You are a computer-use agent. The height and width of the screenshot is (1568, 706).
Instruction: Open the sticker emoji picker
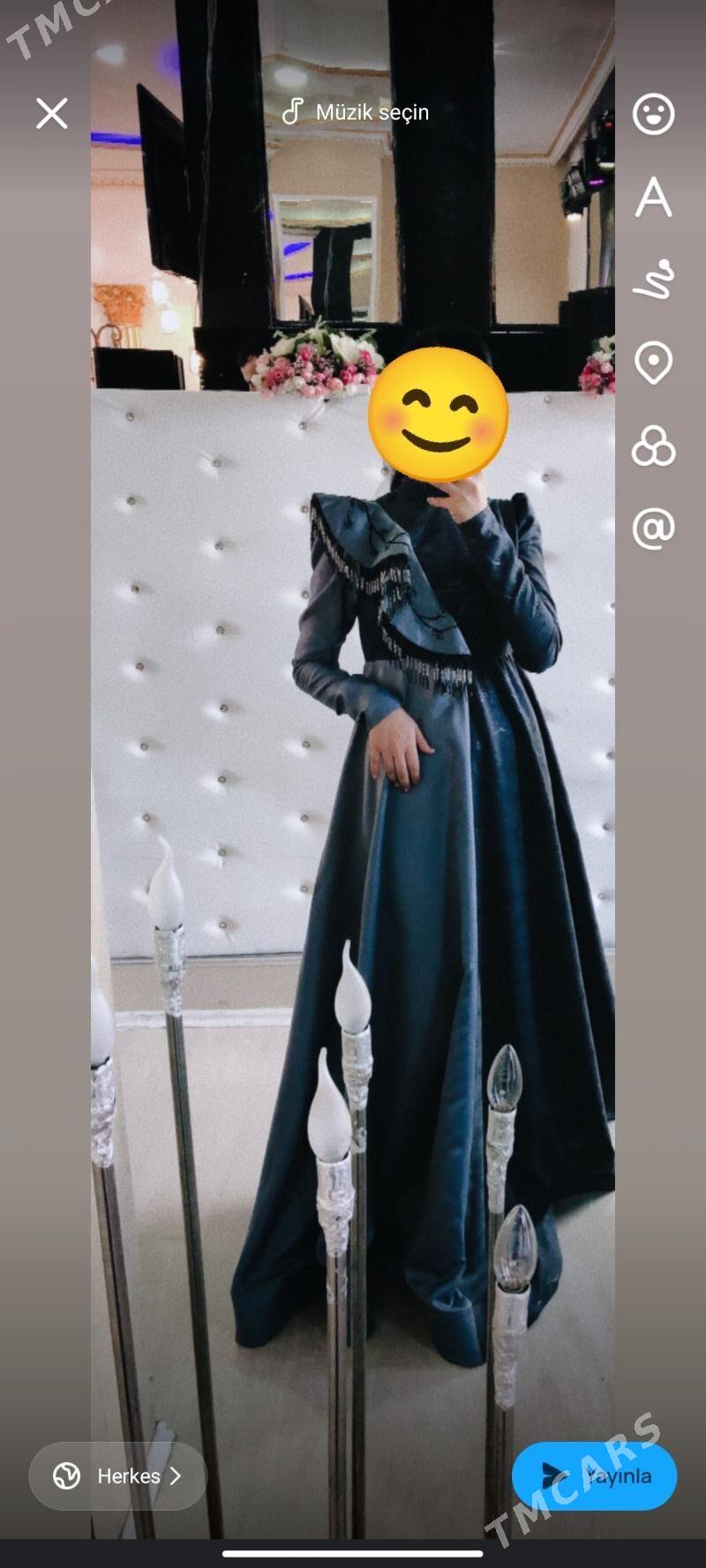(653, 114)
